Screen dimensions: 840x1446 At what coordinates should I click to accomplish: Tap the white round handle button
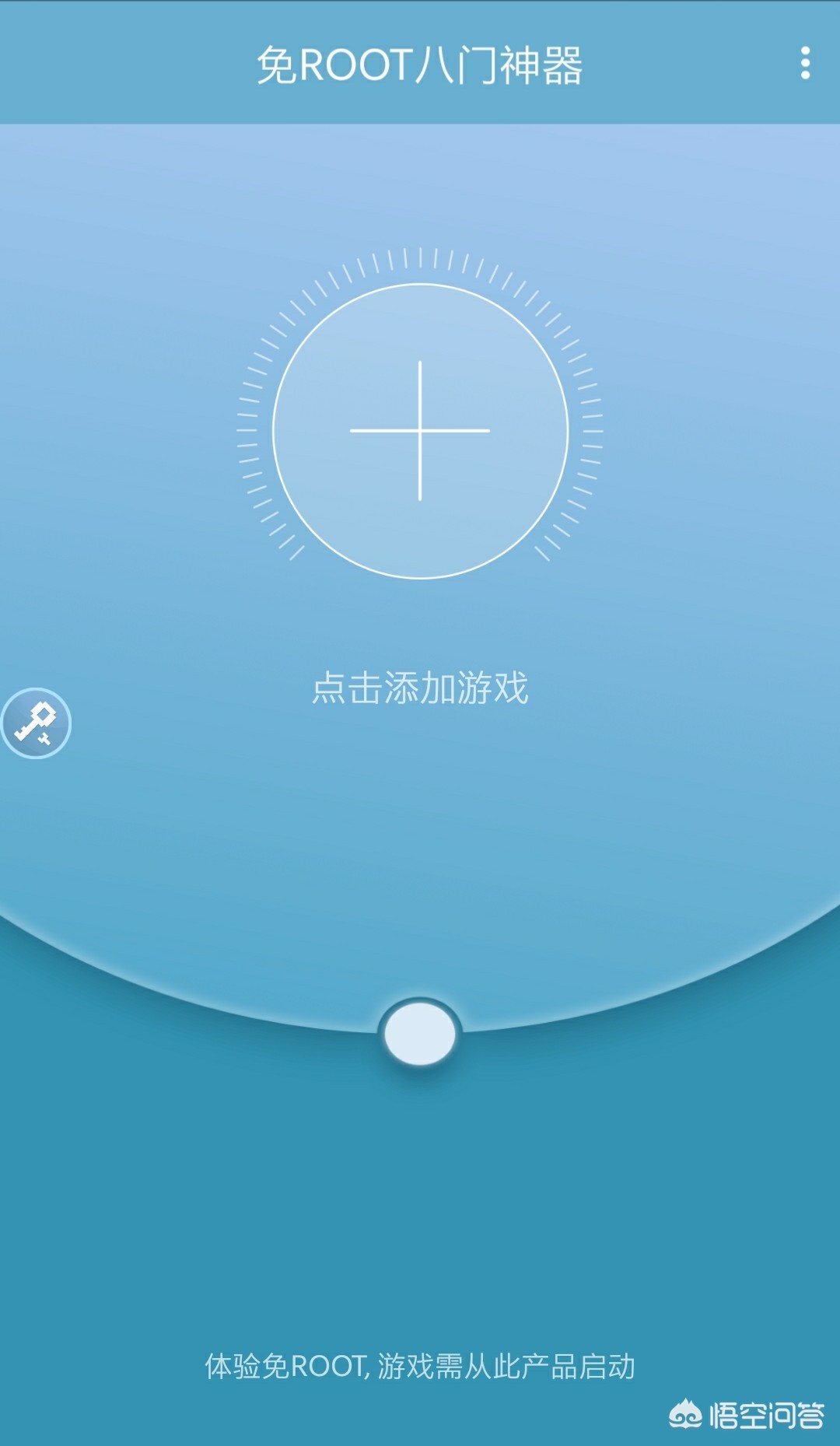pos(420,1034)
